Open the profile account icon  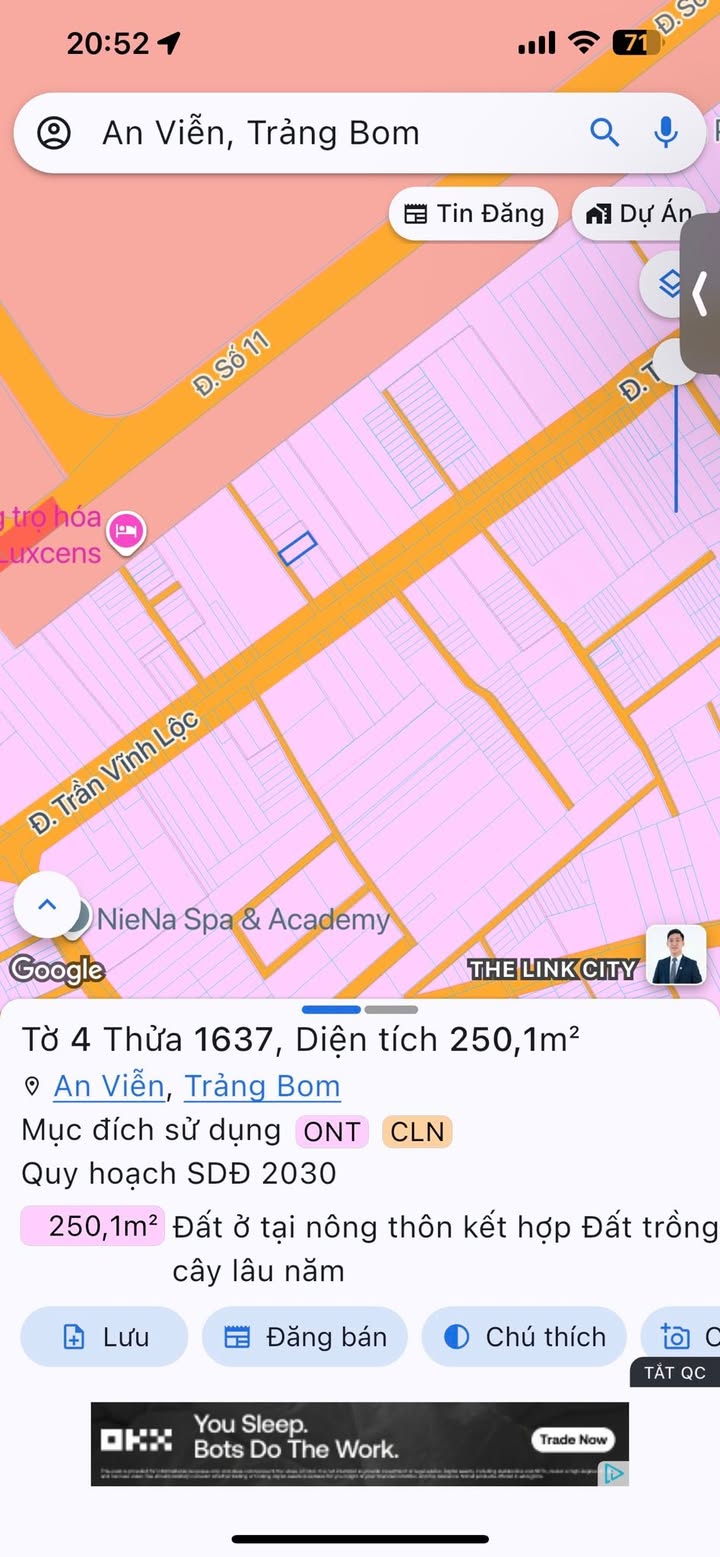pos(54,133)
